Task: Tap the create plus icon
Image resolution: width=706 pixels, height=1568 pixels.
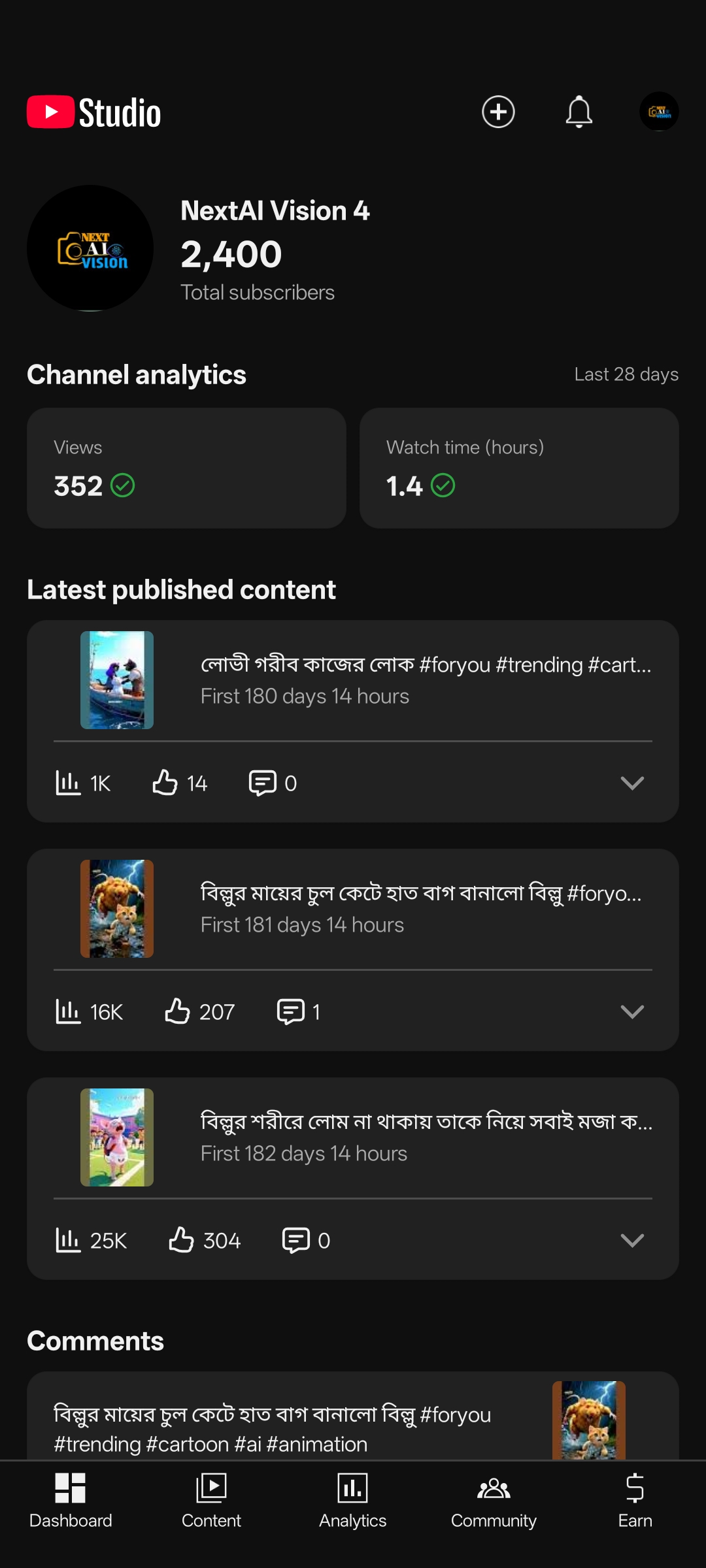Action: point(498,112)
